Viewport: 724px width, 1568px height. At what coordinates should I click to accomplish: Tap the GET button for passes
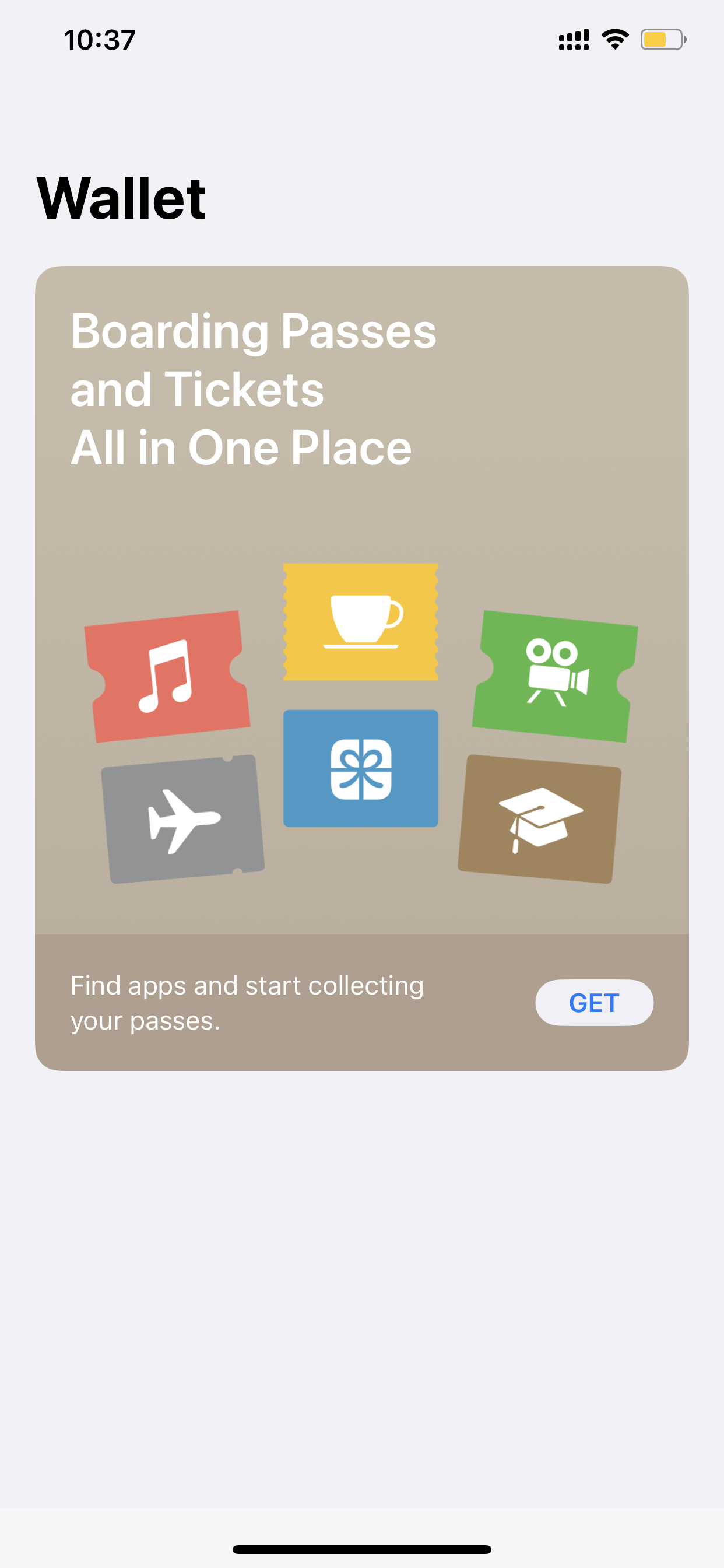[x=594, y=1002]
